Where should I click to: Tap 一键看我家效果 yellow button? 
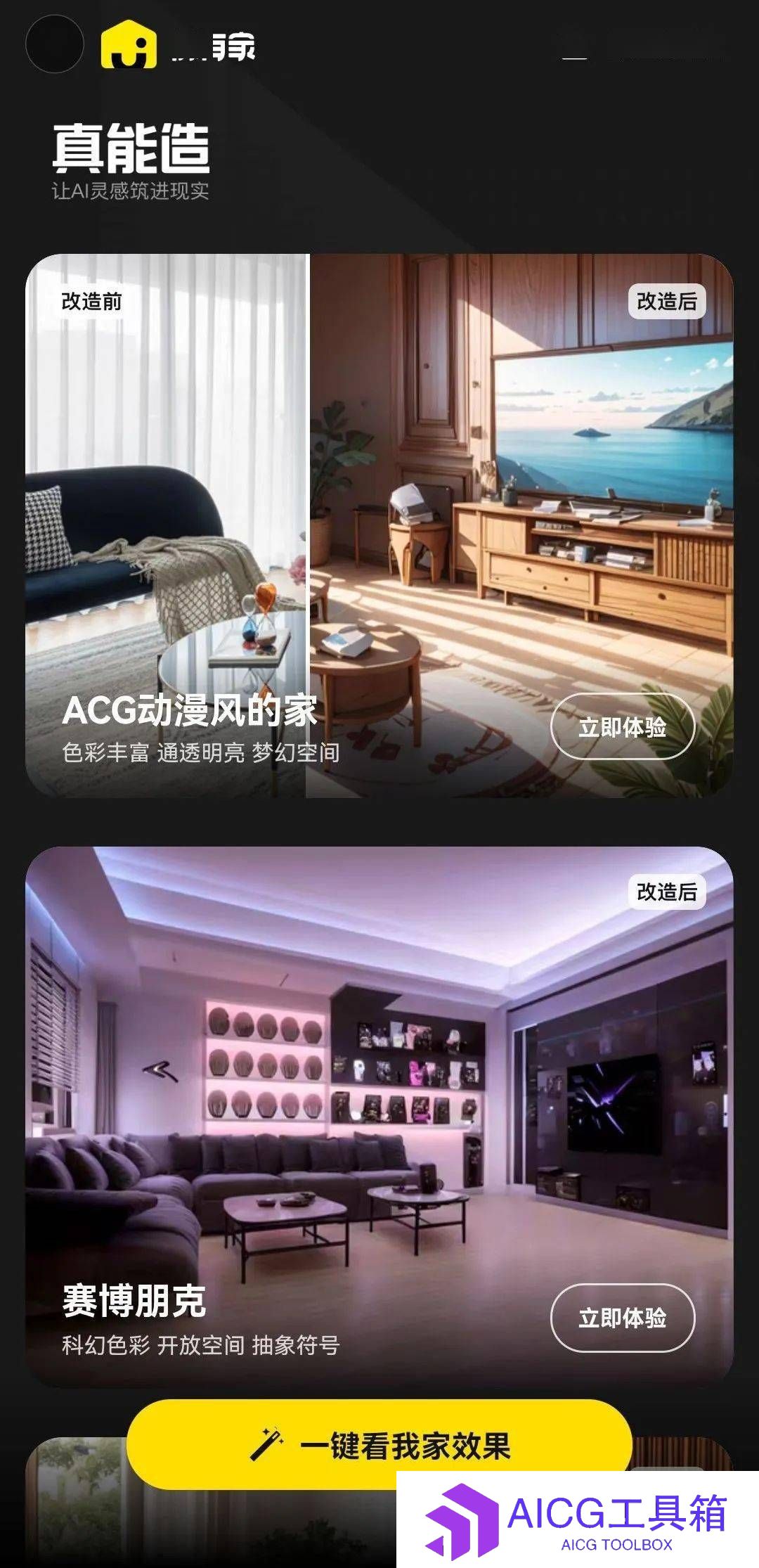coord(379,1445)
